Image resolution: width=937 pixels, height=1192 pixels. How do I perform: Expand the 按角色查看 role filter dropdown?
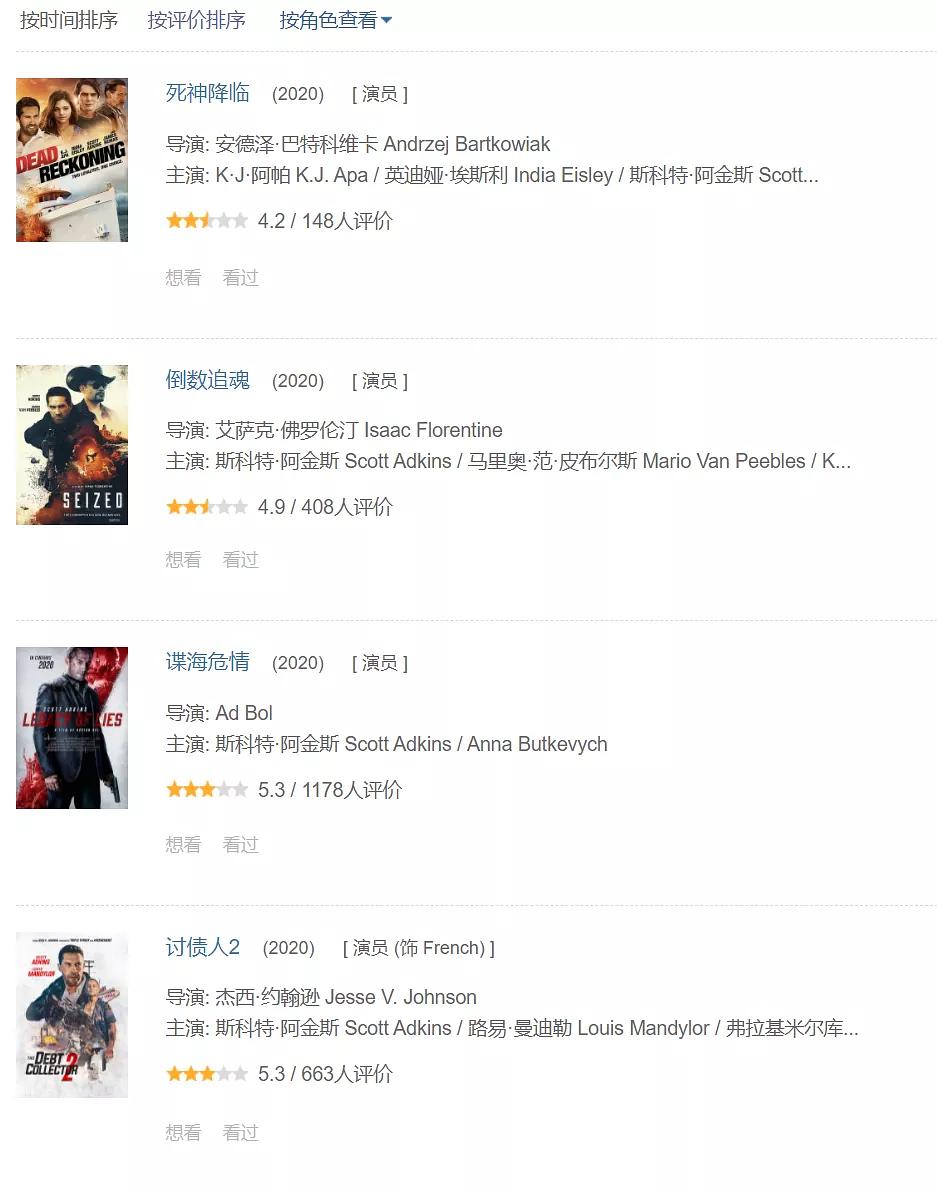point(335,20)
